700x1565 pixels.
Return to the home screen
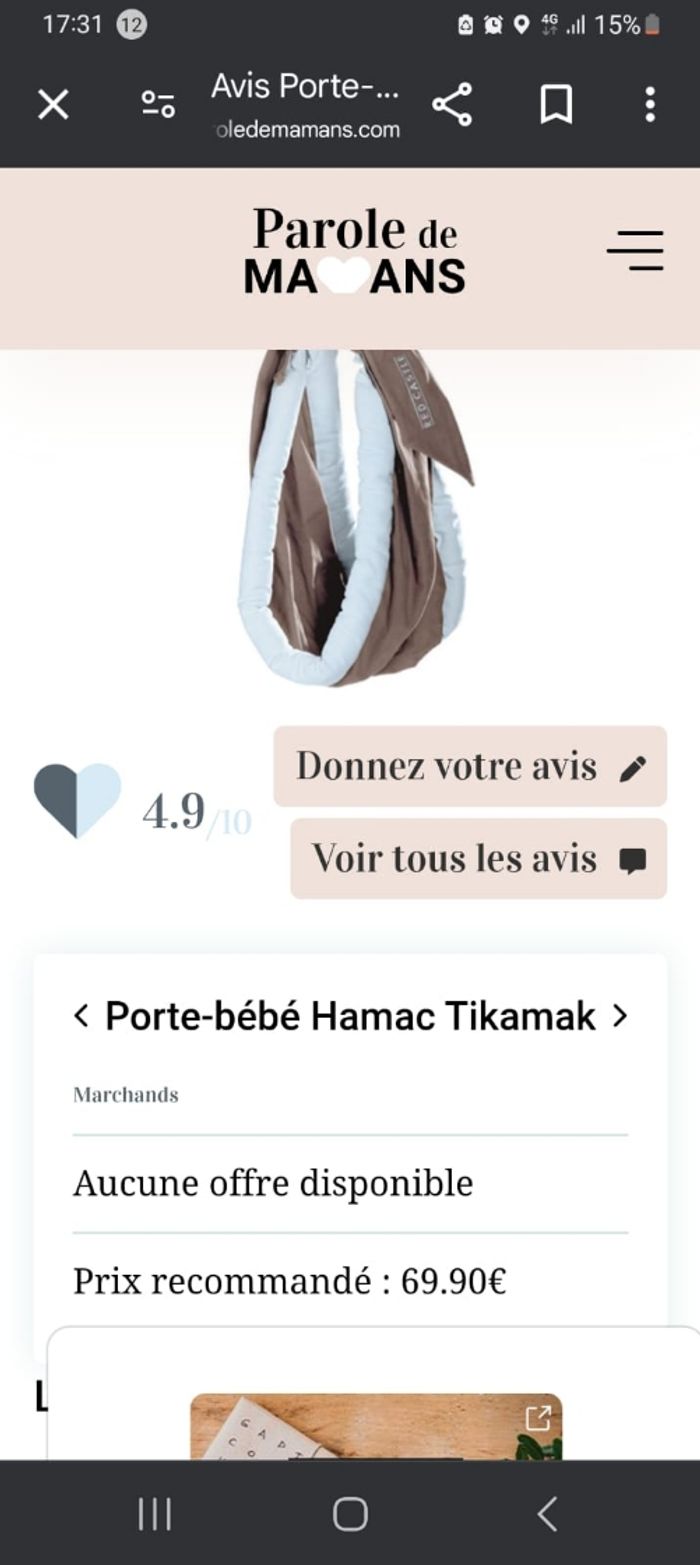click(x=350, y=1514)
